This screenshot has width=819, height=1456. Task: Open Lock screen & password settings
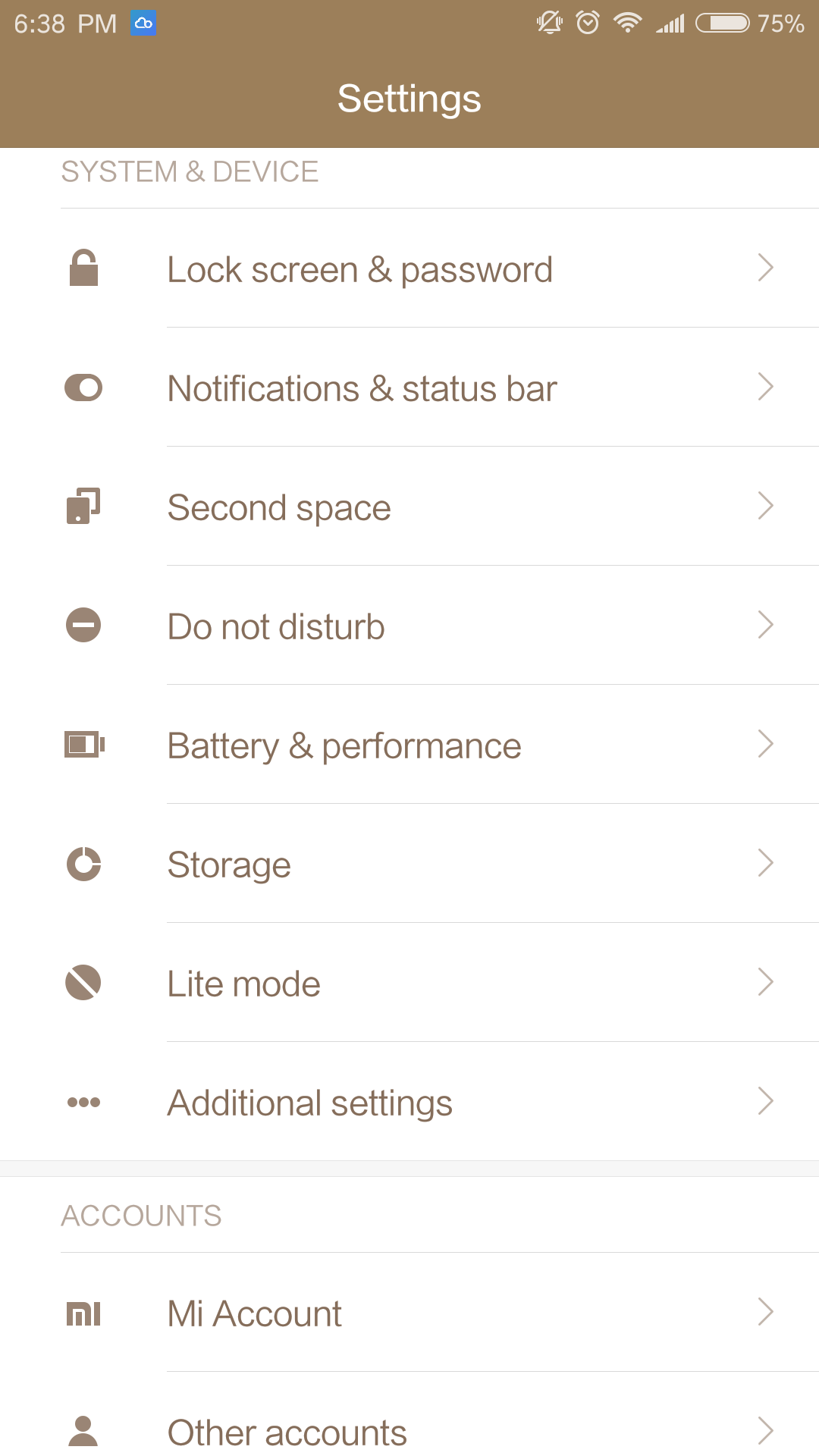point(409,269)
